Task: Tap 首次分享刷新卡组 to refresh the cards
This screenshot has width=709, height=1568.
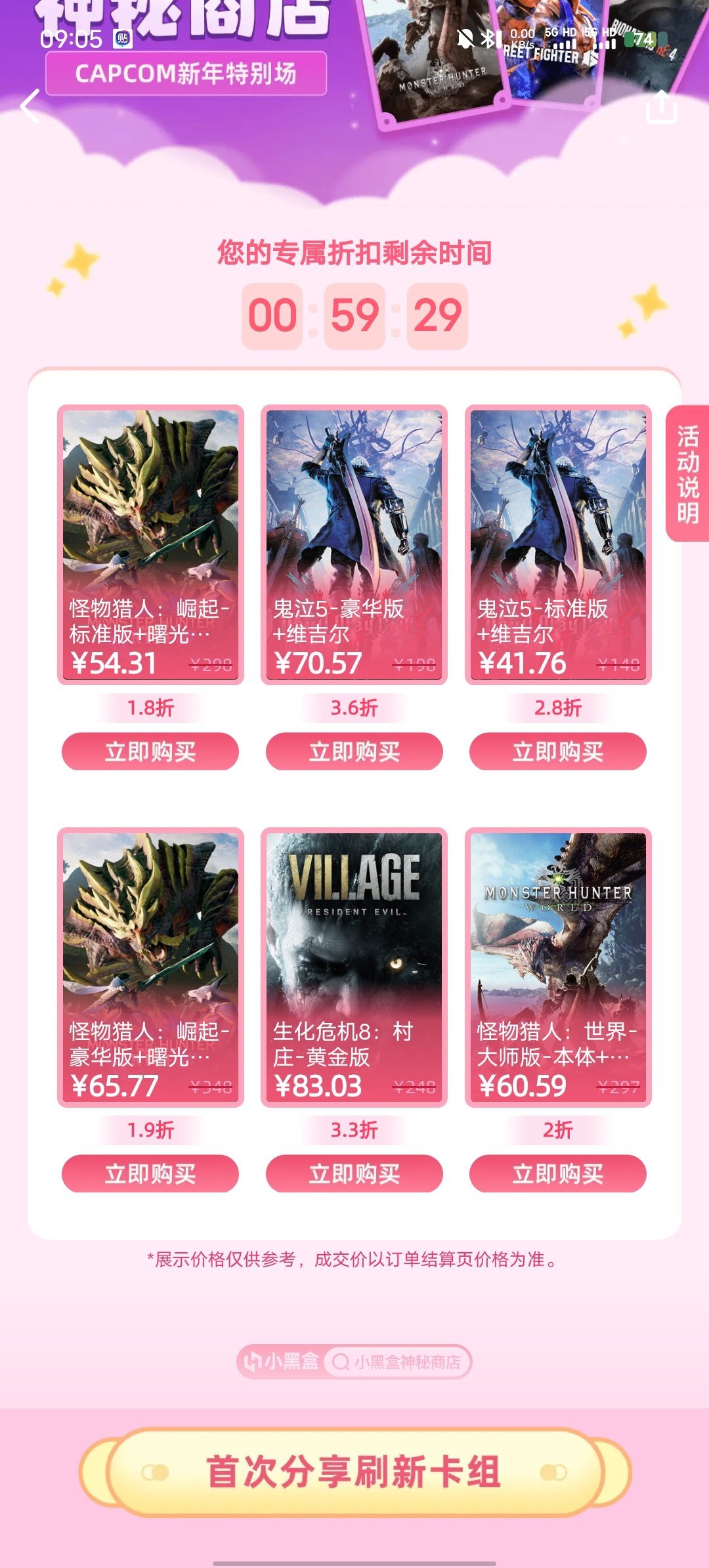Action: click(354, 1472)
